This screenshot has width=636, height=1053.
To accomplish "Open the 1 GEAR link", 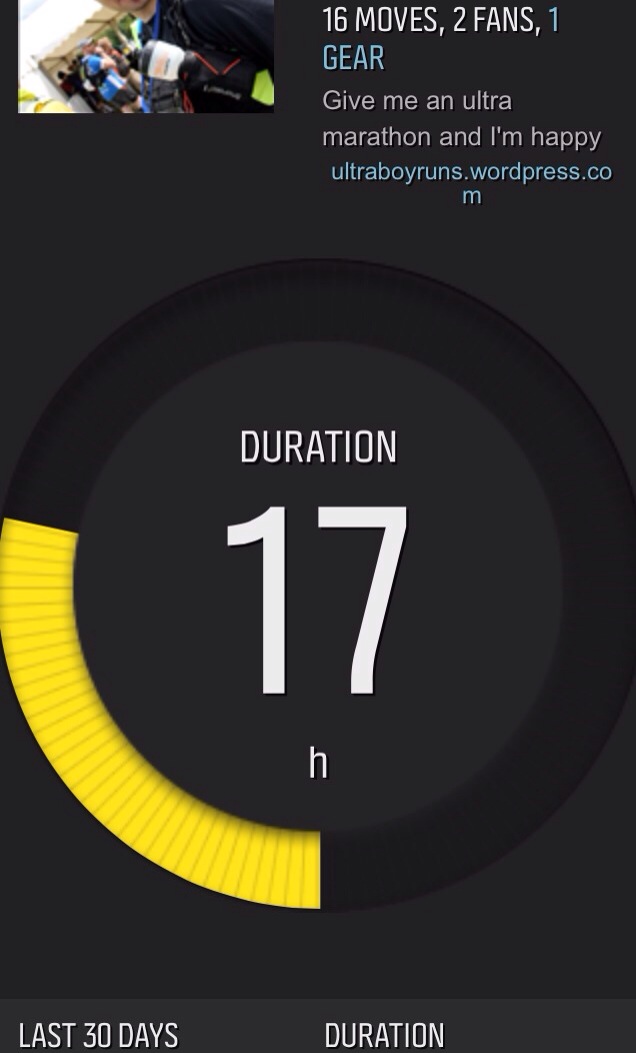I will pyautogui.click(x=353, y=57).
